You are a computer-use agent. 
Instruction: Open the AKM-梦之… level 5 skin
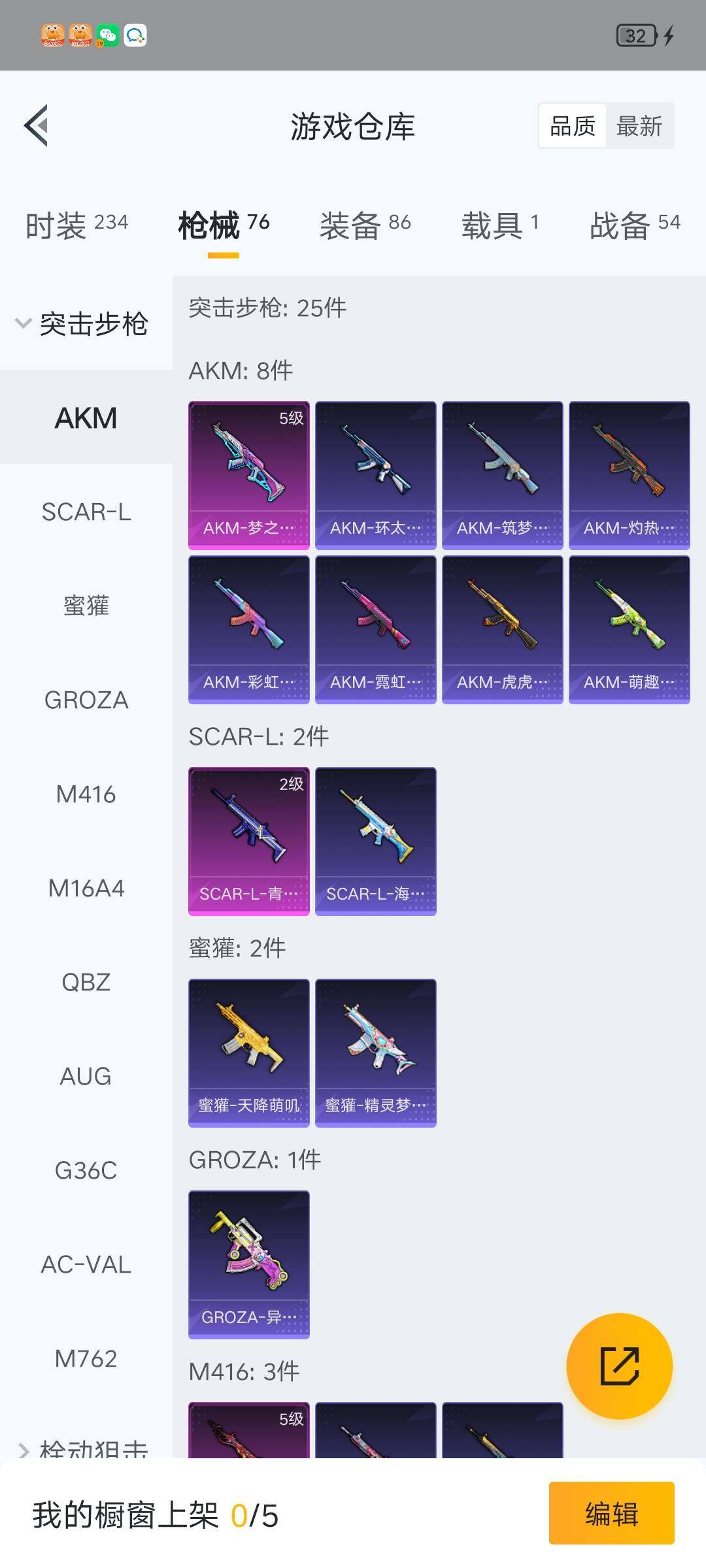249,475
